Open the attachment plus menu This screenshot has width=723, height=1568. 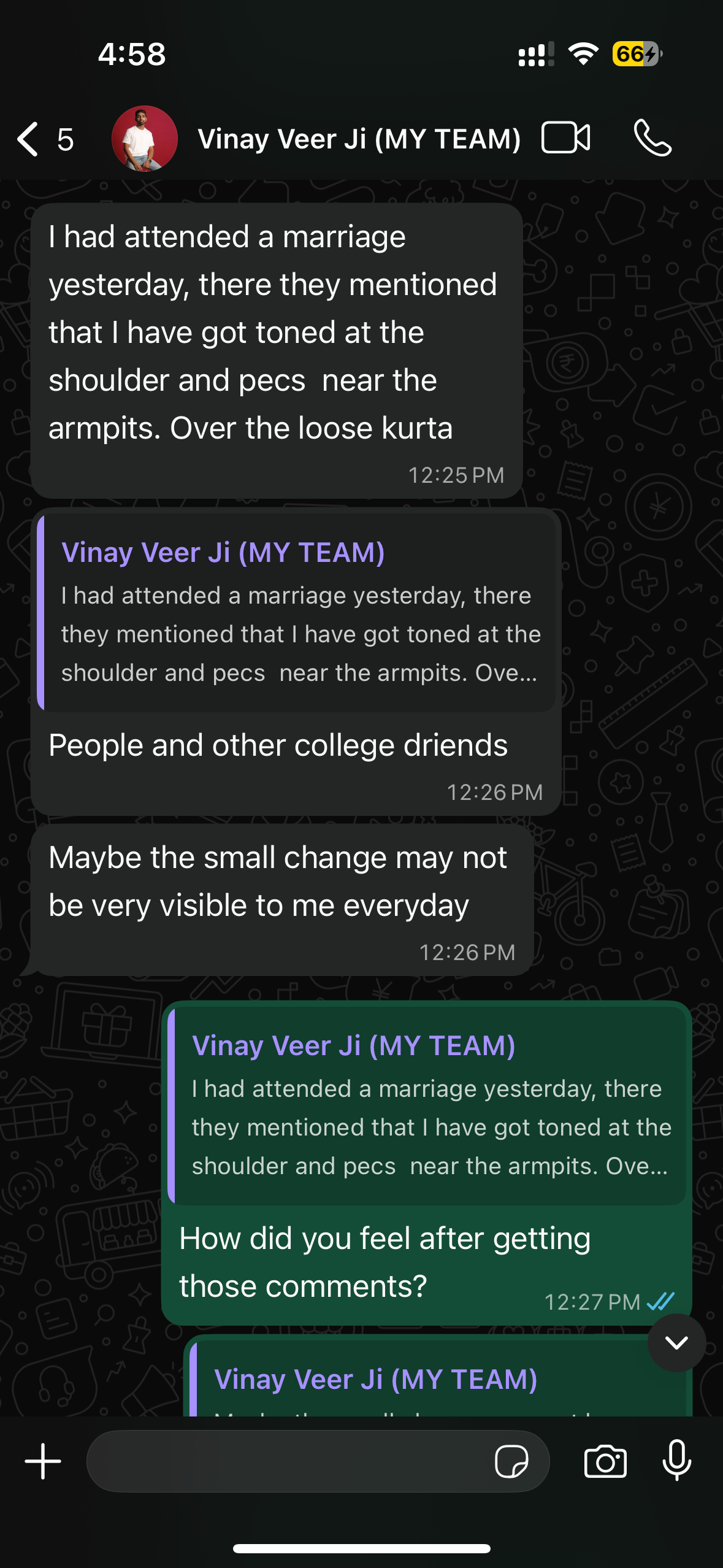[43, 1461]
